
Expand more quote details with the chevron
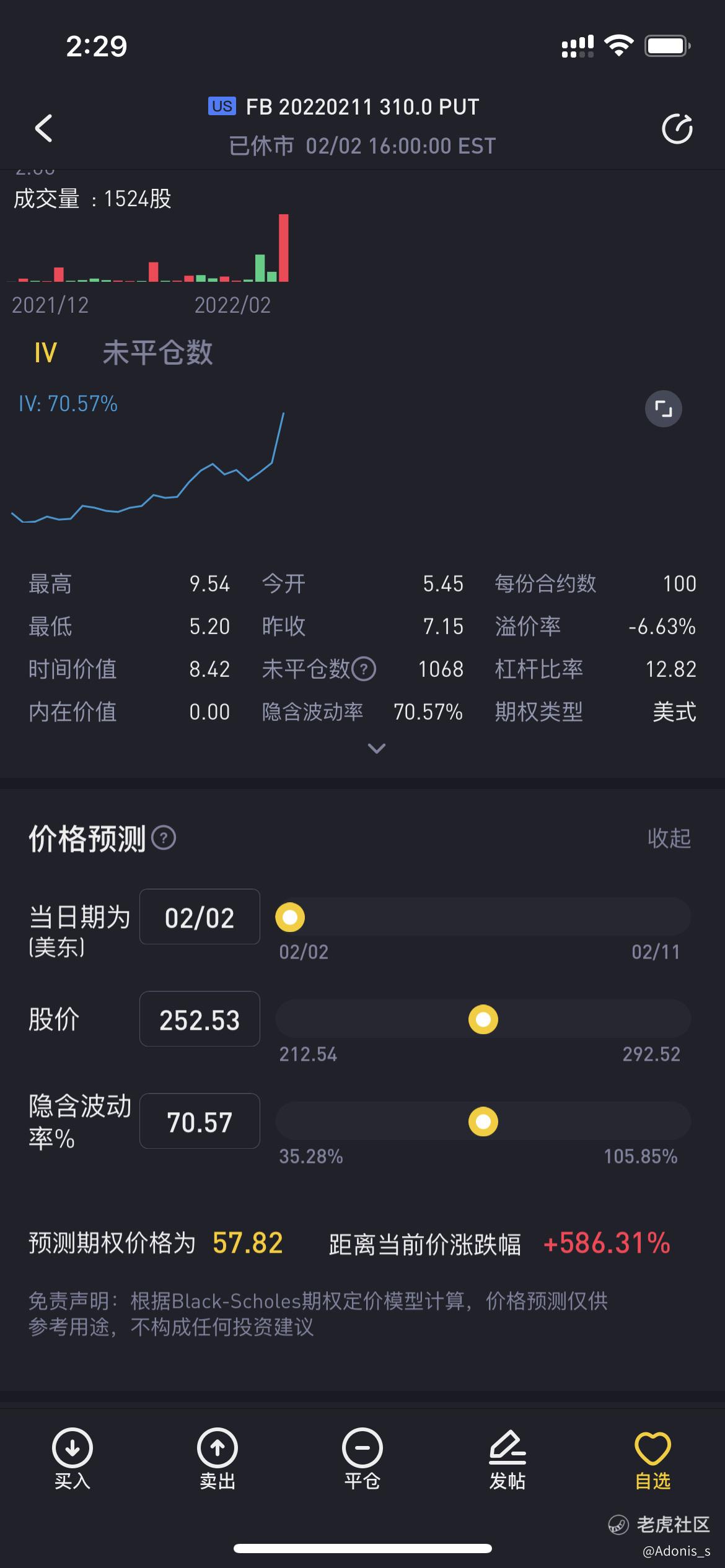point(377,749)
